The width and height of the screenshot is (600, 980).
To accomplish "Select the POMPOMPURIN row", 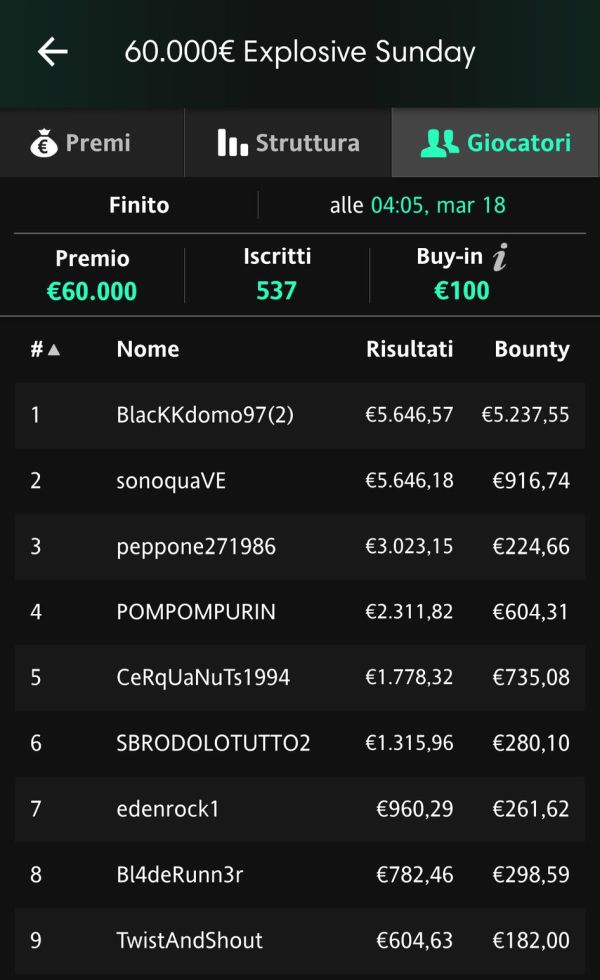I will click(x=300, y=612).
